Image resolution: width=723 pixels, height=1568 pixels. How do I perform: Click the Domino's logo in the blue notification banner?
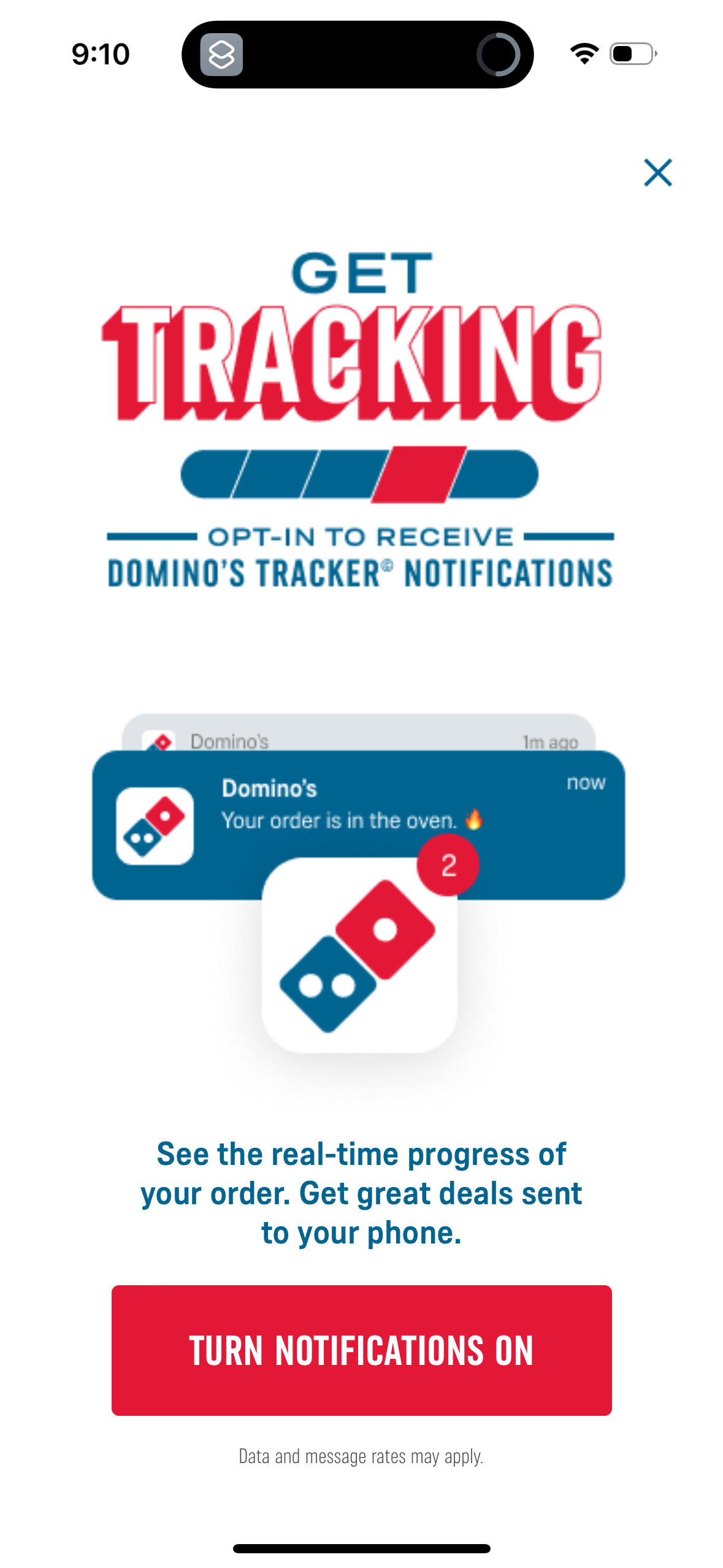tap(155, 826)
